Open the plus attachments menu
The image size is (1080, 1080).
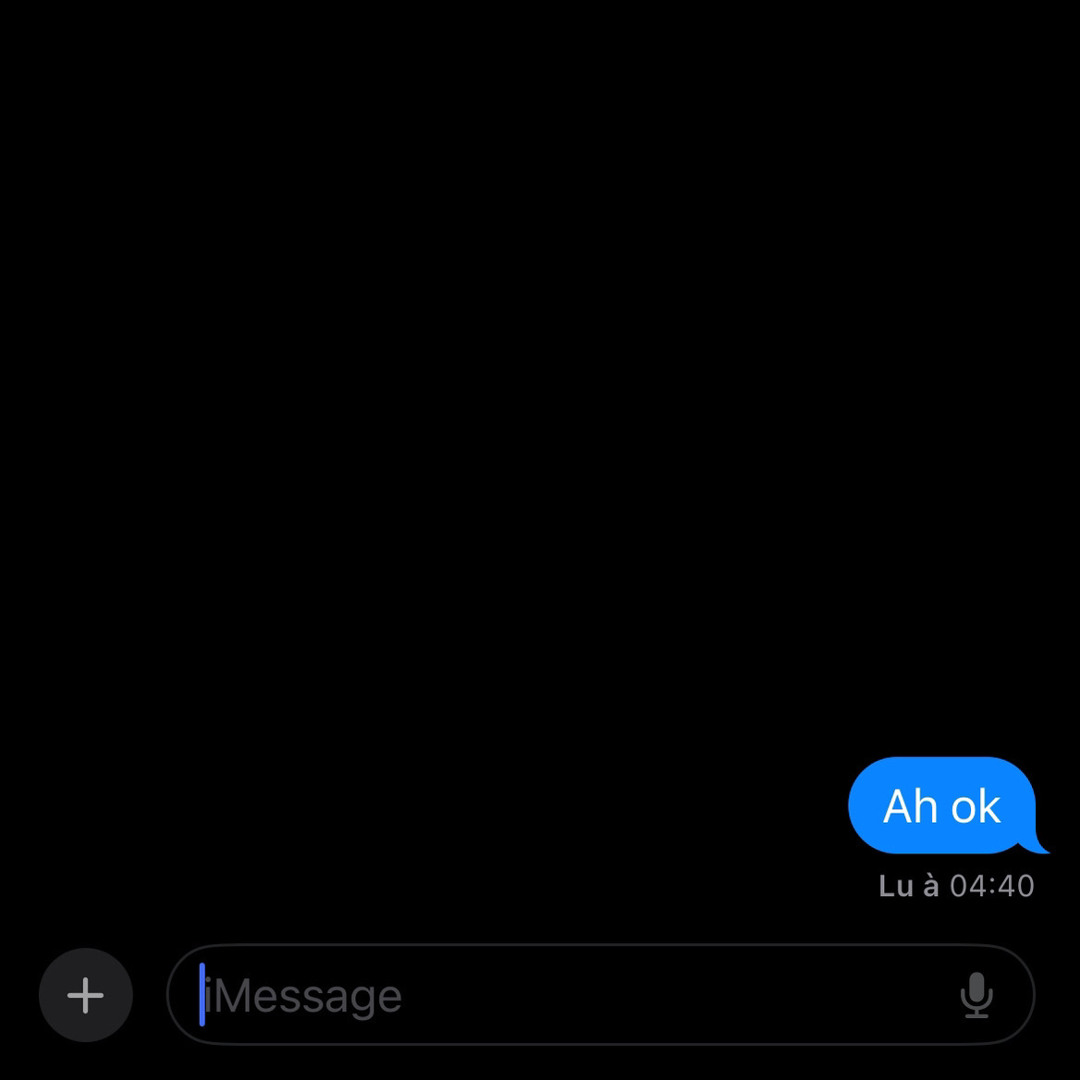[86, 995]
